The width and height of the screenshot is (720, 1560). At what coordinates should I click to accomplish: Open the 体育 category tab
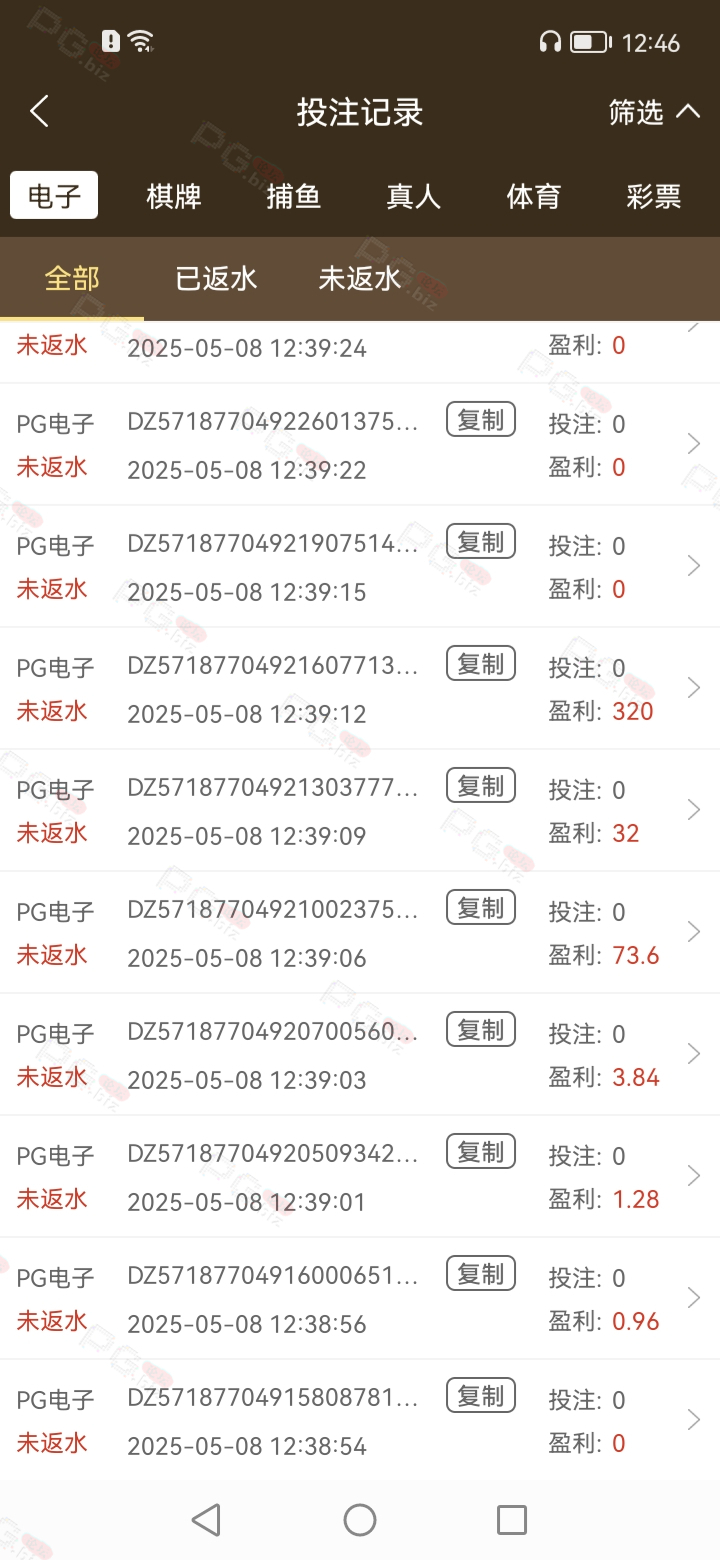[534, 196]
